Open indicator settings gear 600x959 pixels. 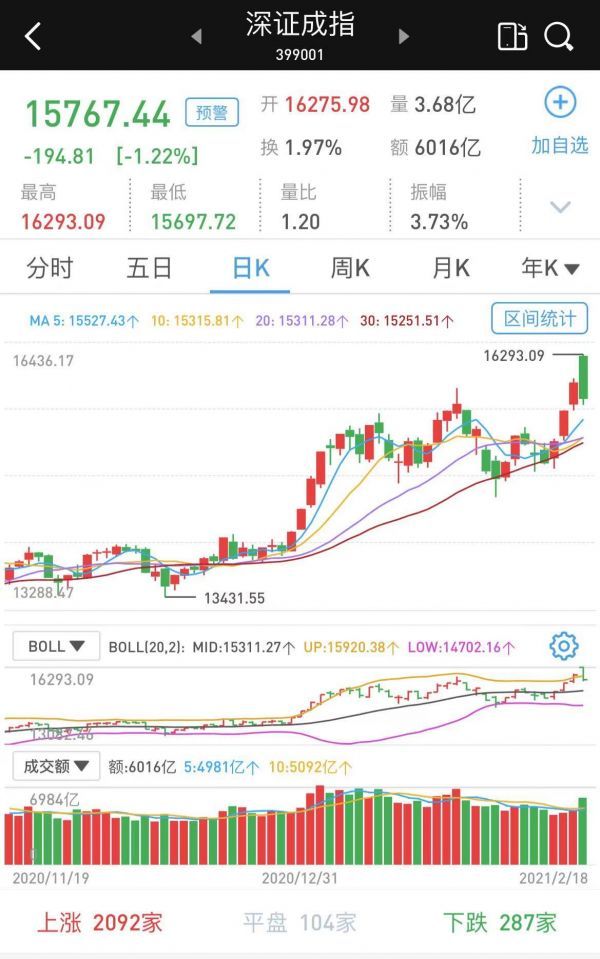pyautogui.click(x=564, y=646)
